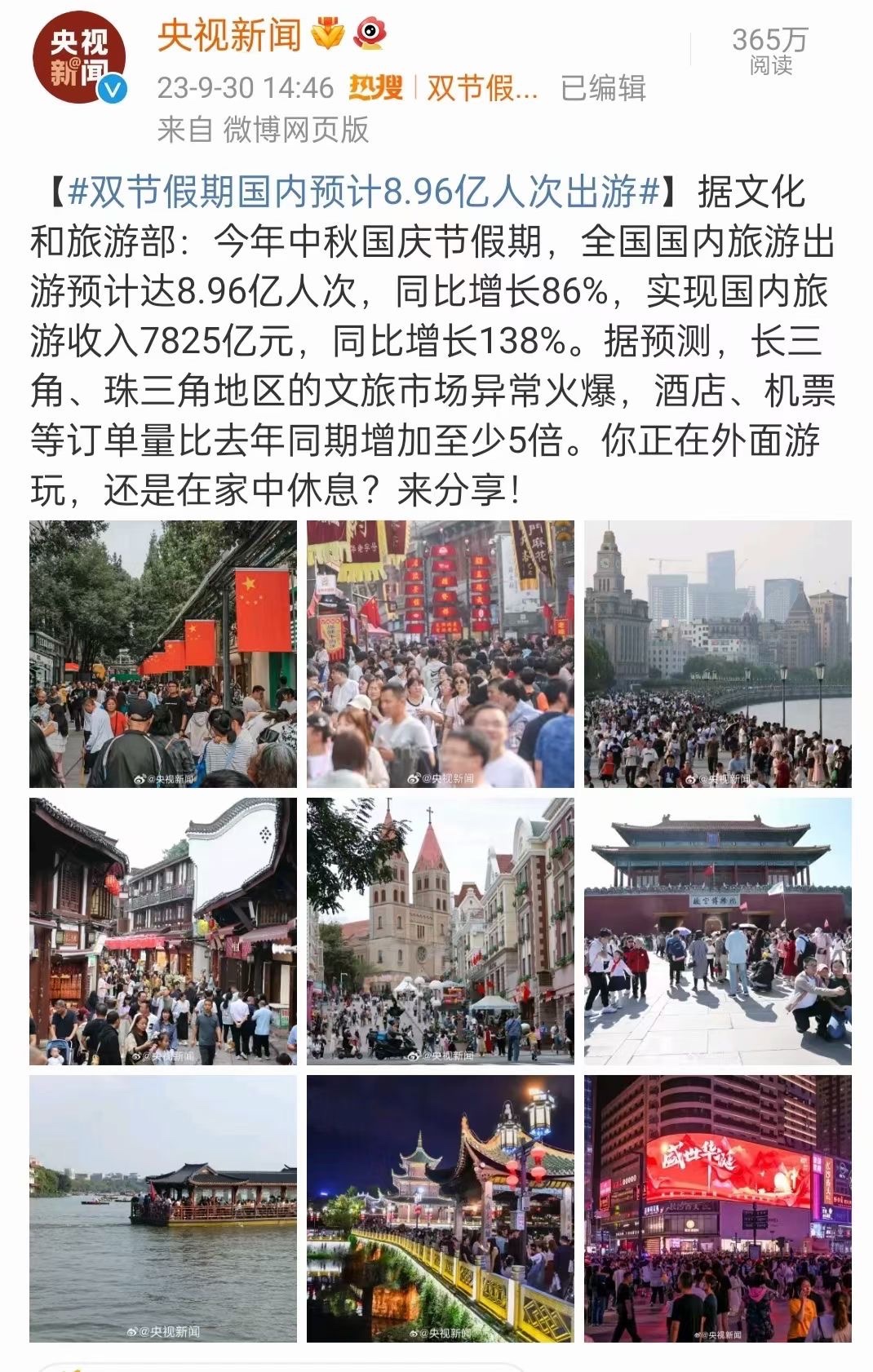This screenshot has width=873, height=1372.
Task: Open night photo of illuminated pagoda bridge
Action: click(x=440, y=1208)
